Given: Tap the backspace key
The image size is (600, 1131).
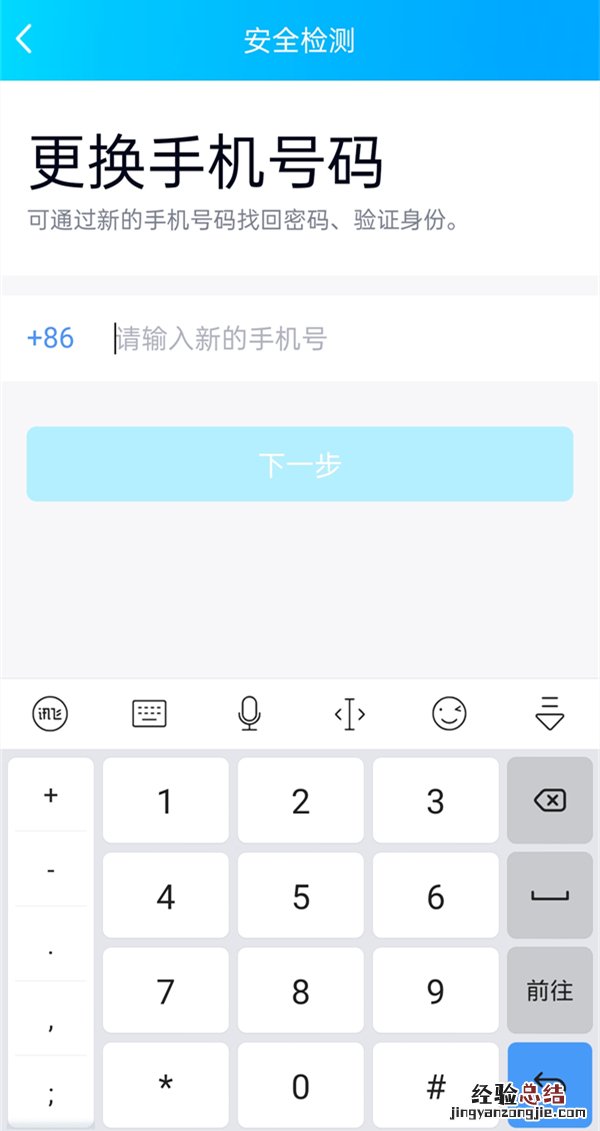Looking at the screenshot, I should pyautogui.click(x=550, y=800).
